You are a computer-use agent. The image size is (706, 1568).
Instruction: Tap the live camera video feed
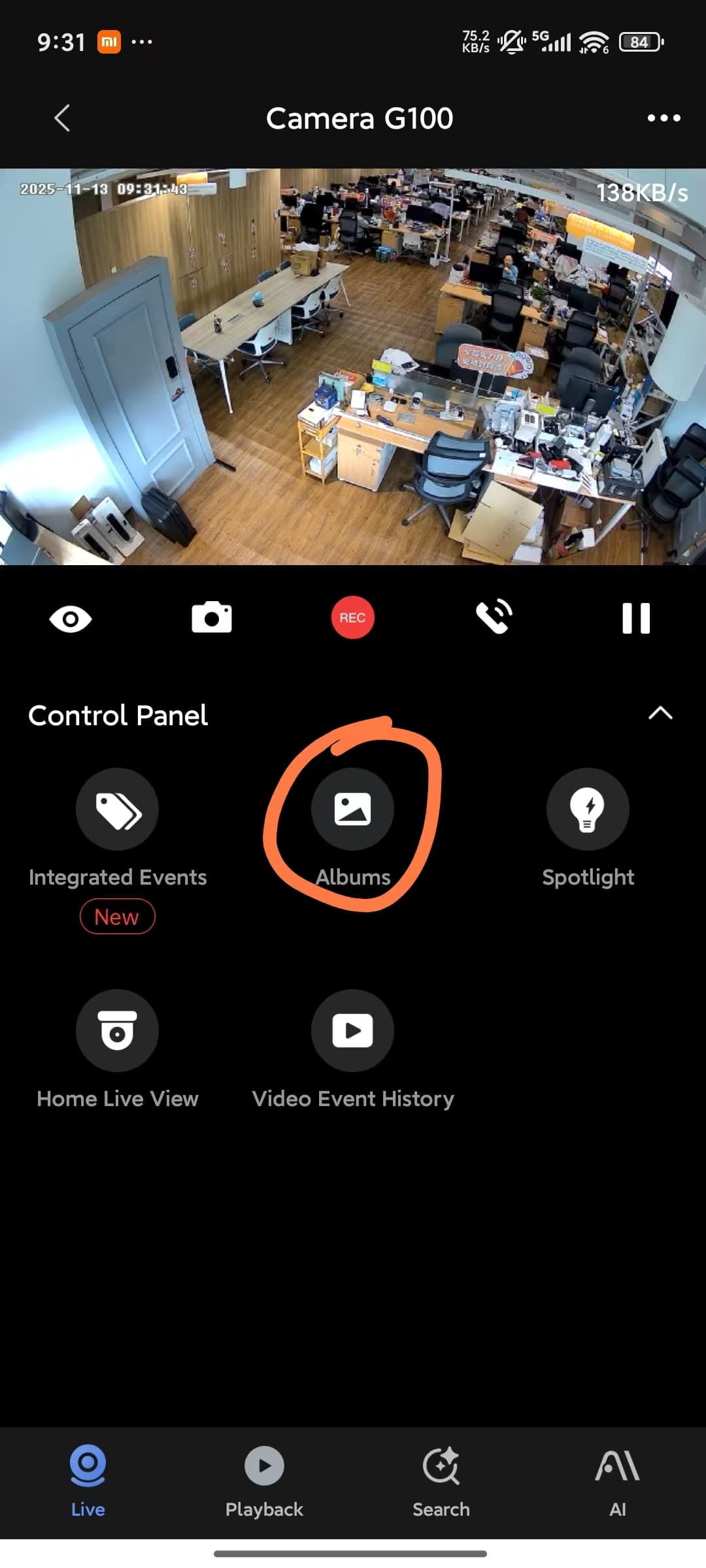pyautogui.click(x=353, y=366)
